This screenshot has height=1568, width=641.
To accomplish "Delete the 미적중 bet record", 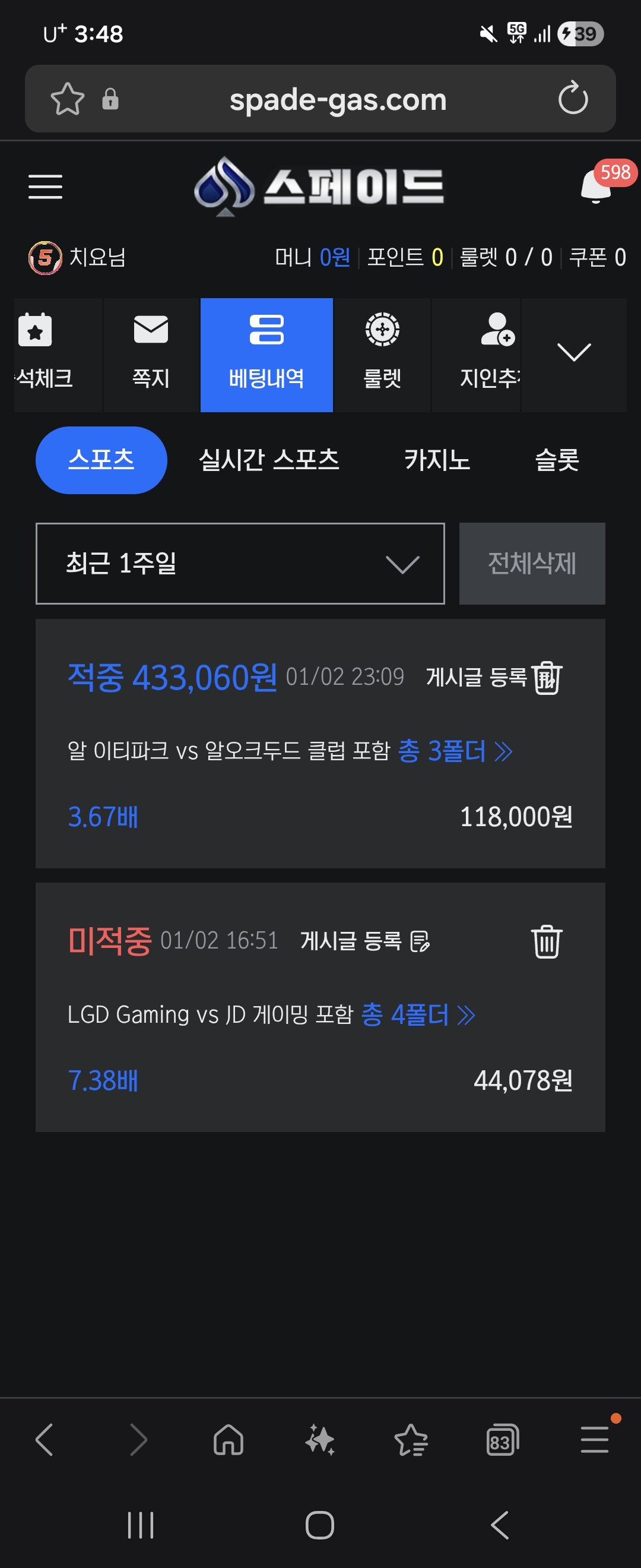I will [547, 941].
